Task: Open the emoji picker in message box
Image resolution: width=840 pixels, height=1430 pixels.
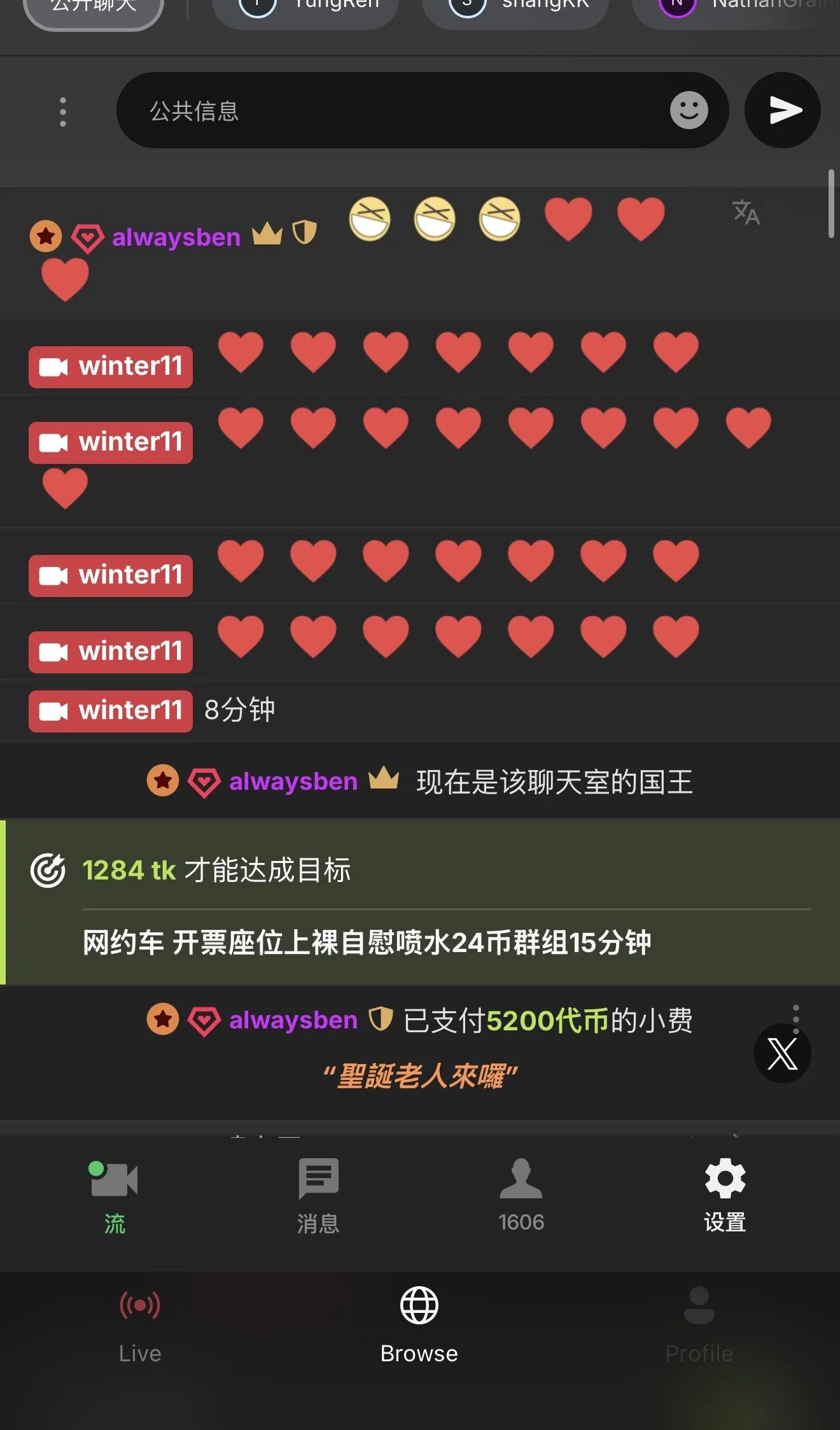Action: click(689, 111)
